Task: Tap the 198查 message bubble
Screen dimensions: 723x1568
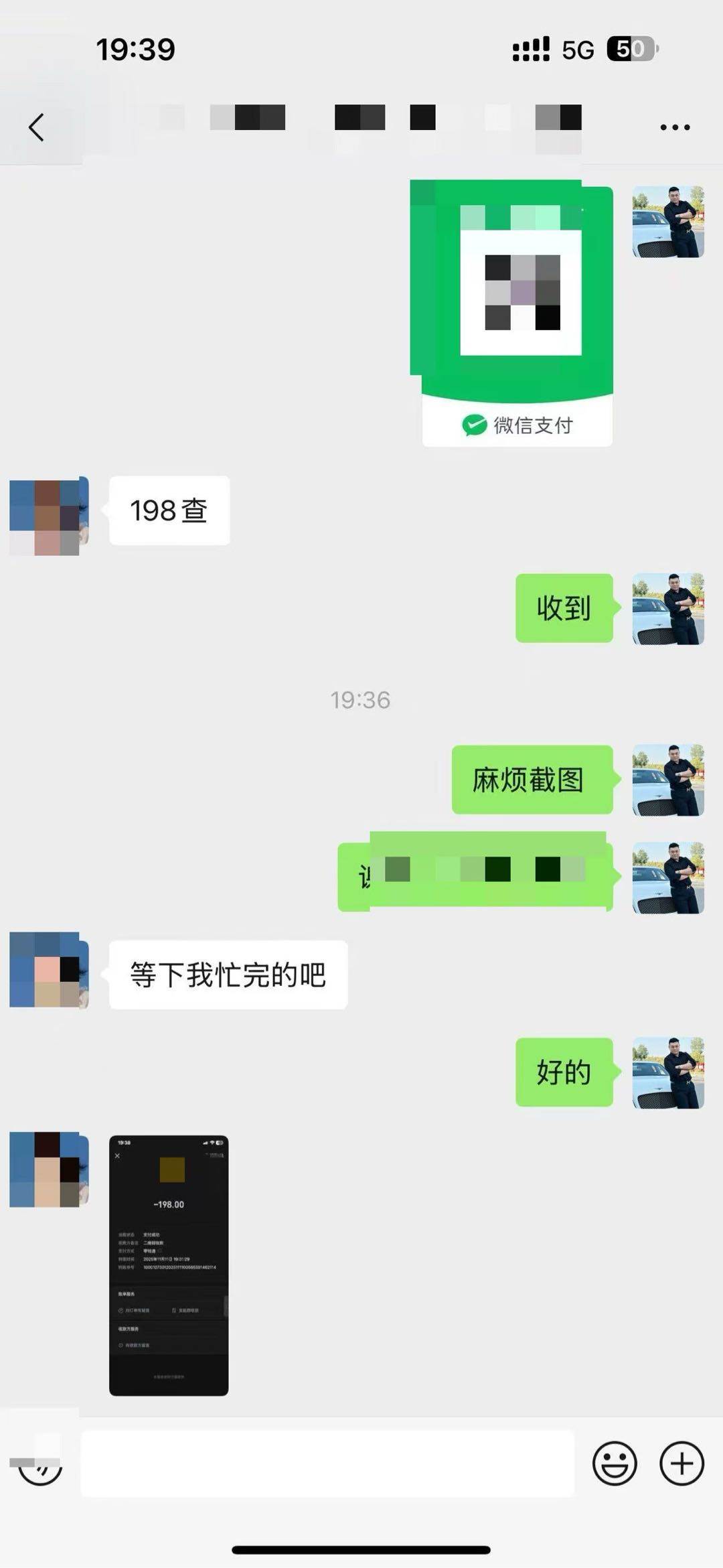Action: coord(169,511)
